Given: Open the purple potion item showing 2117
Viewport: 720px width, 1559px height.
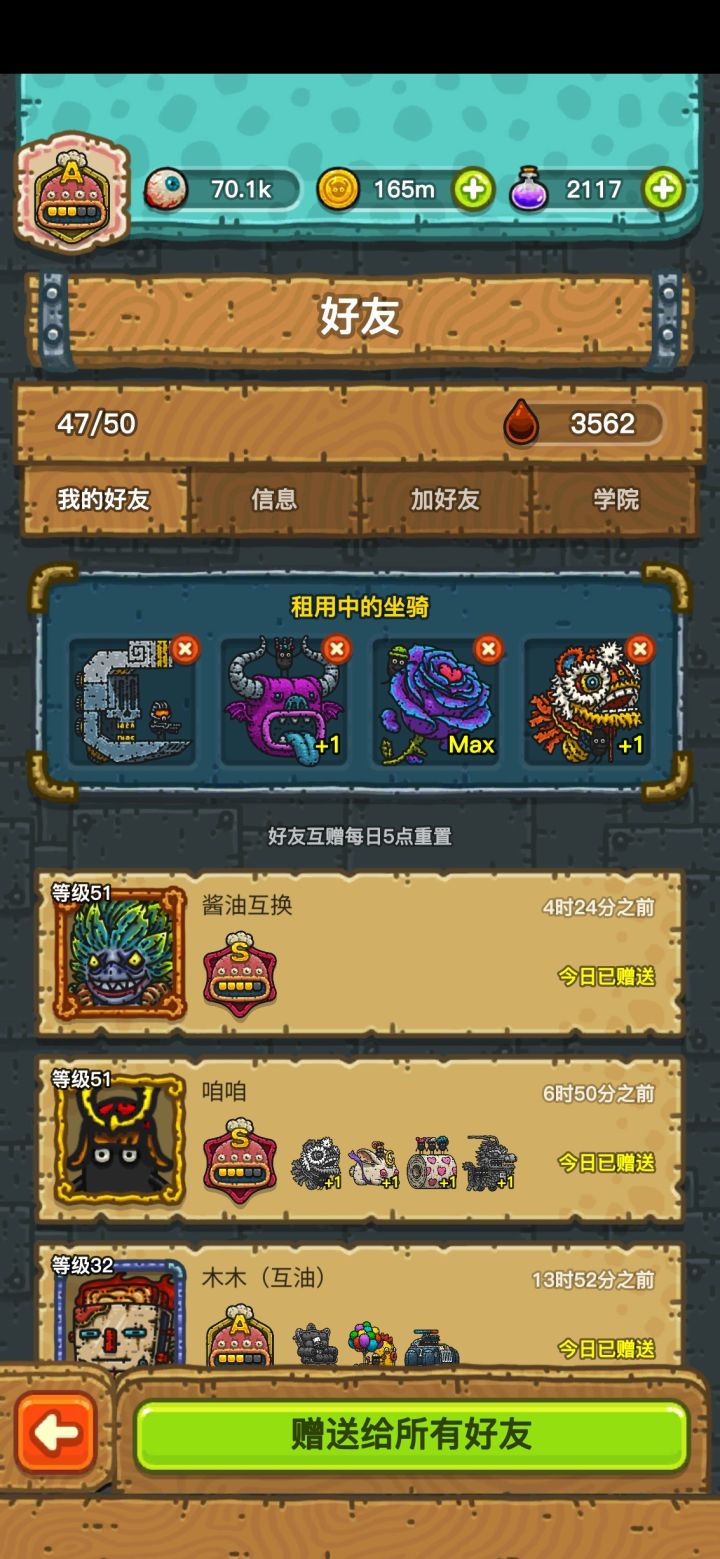Looking at the screenshot, I should (x=527, y=189).
